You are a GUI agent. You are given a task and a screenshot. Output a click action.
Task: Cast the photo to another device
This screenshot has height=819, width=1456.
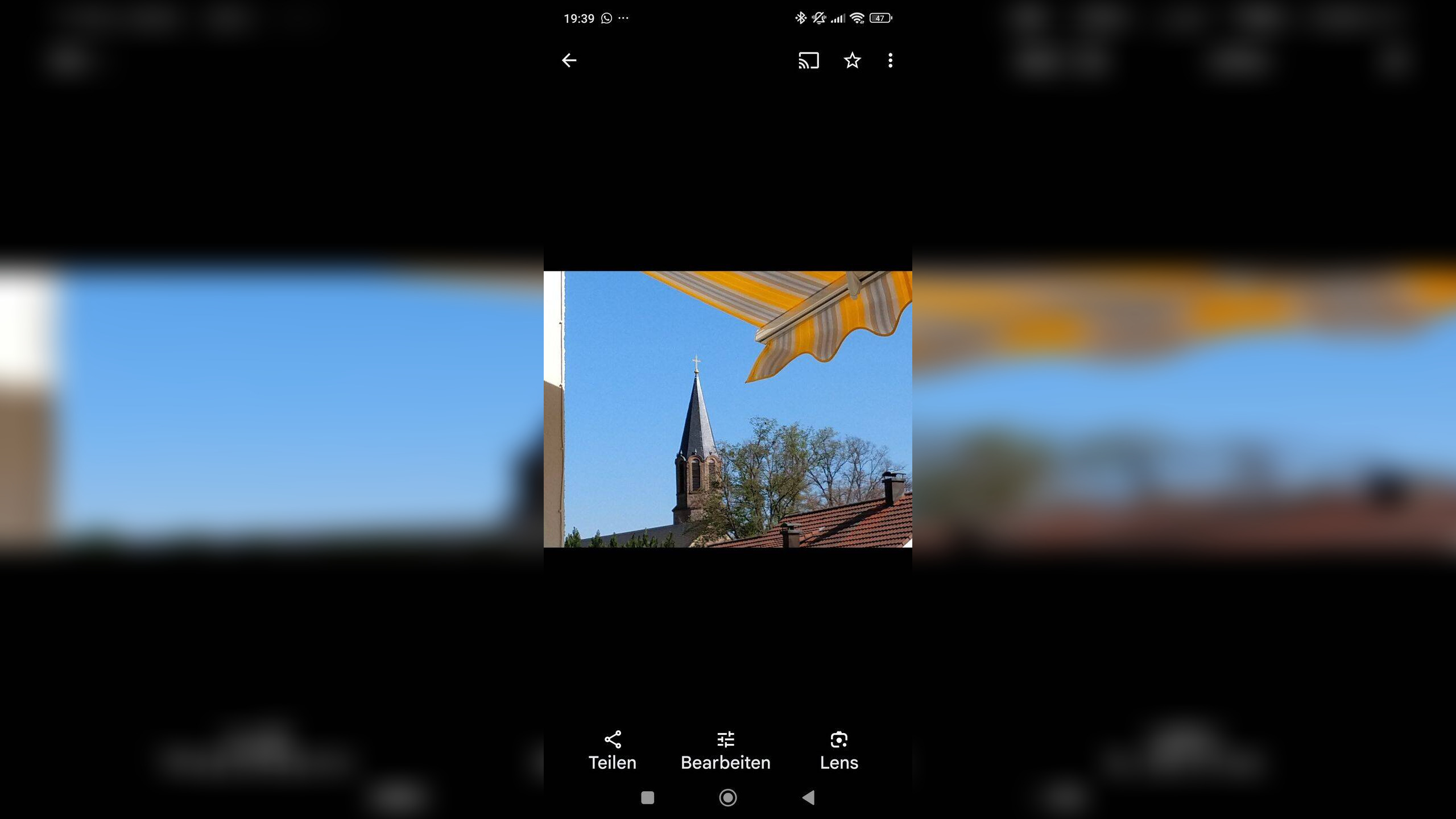point(808,60)
